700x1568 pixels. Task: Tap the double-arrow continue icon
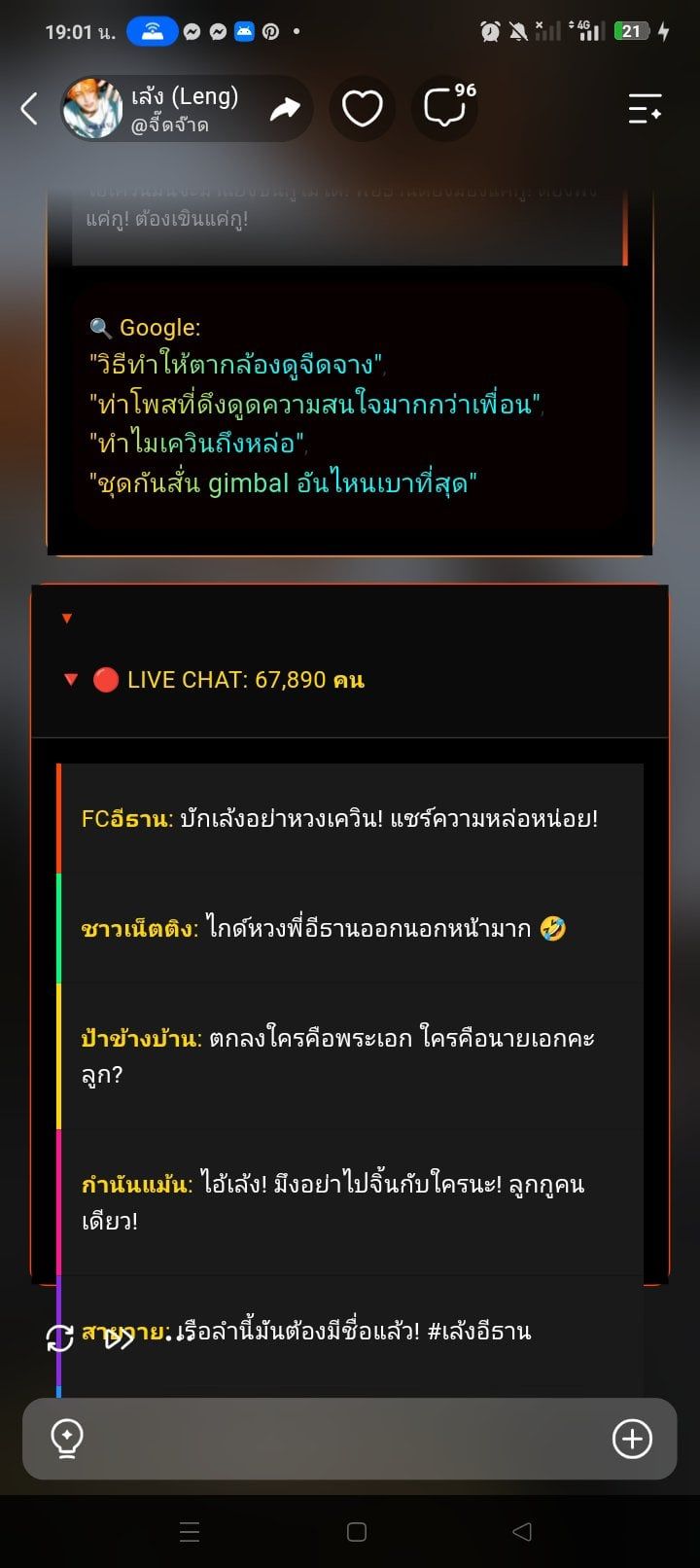pyautogui.click(x=120, y=1339)
